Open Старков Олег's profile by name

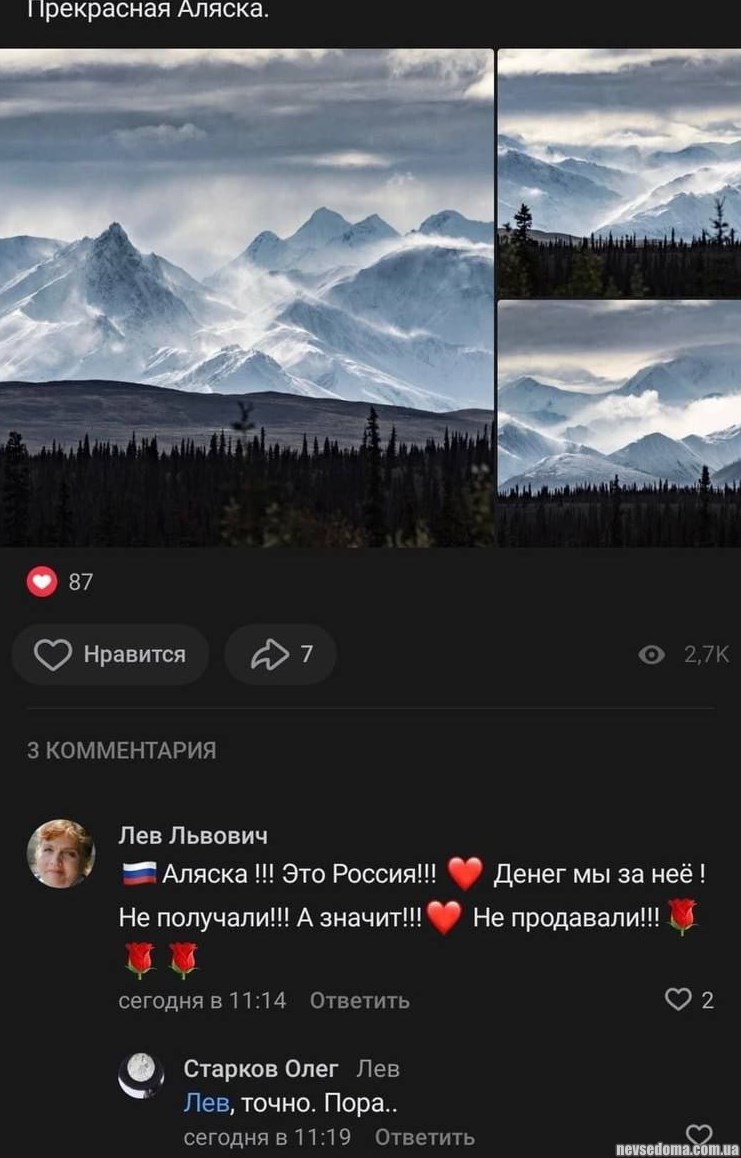(x=261, y=1068)
